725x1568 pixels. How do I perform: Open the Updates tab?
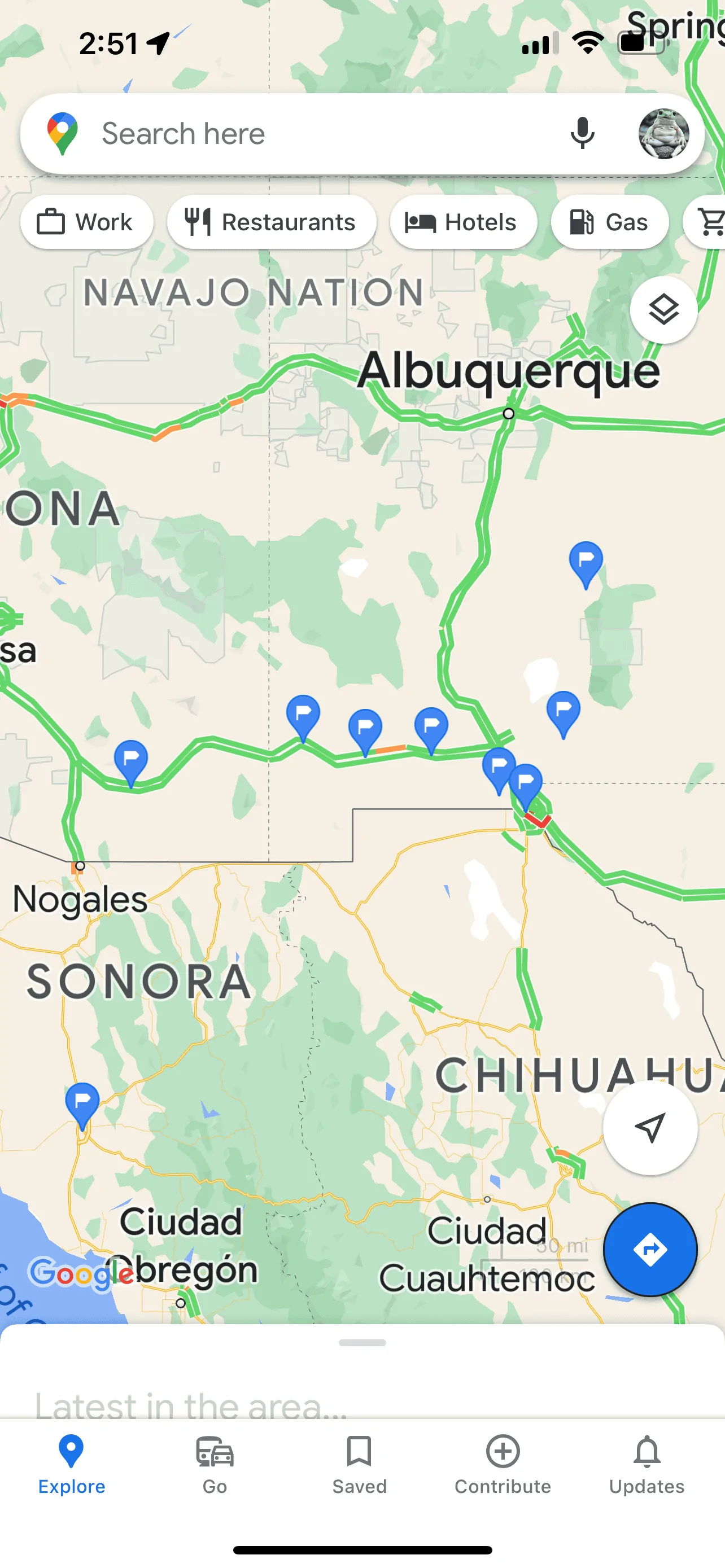[647, 1465]
